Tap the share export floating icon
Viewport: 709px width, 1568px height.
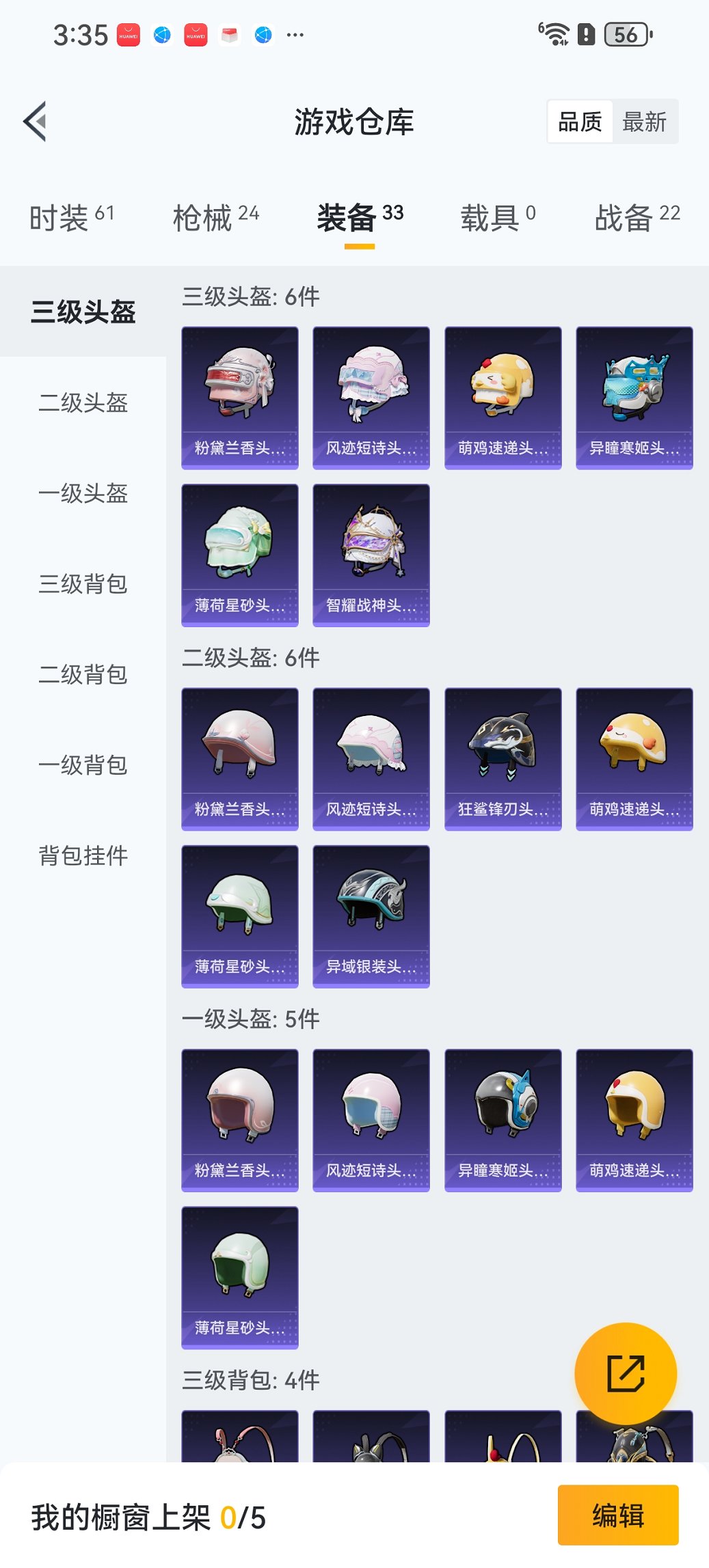pos(627,1373)
